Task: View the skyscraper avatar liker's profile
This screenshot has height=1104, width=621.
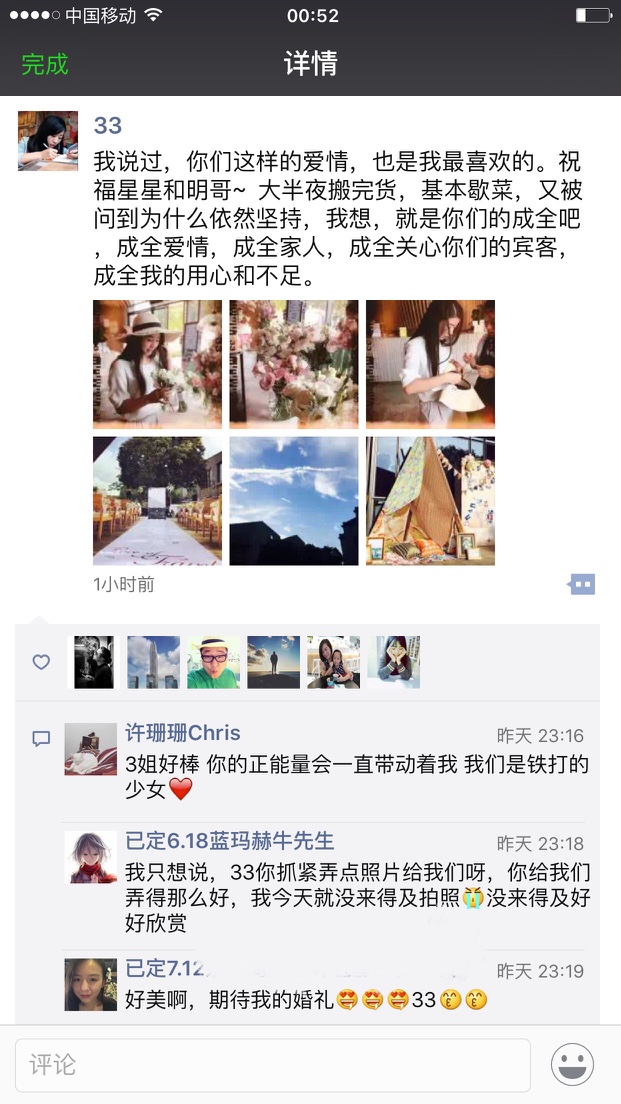Action: [x=153, y=662]
